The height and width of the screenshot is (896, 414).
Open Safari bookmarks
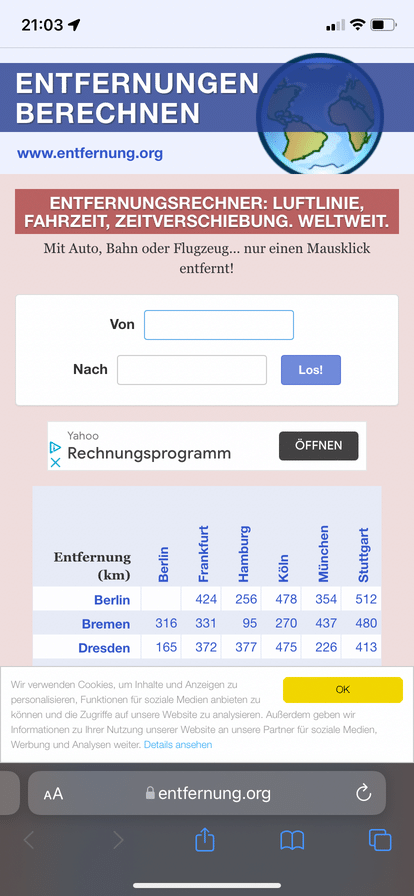click(292, 841)
